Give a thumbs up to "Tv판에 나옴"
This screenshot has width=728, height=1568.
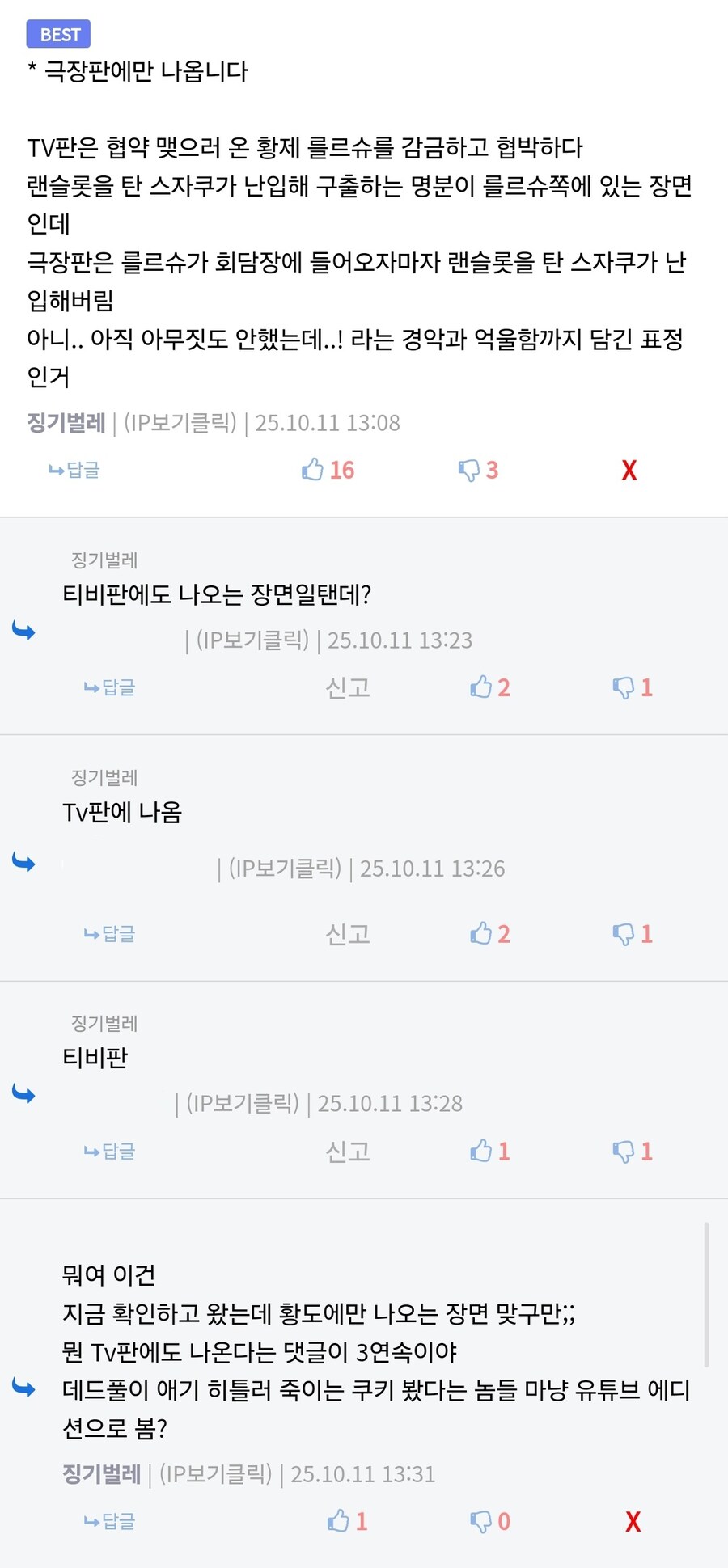(x=489, y=934)
